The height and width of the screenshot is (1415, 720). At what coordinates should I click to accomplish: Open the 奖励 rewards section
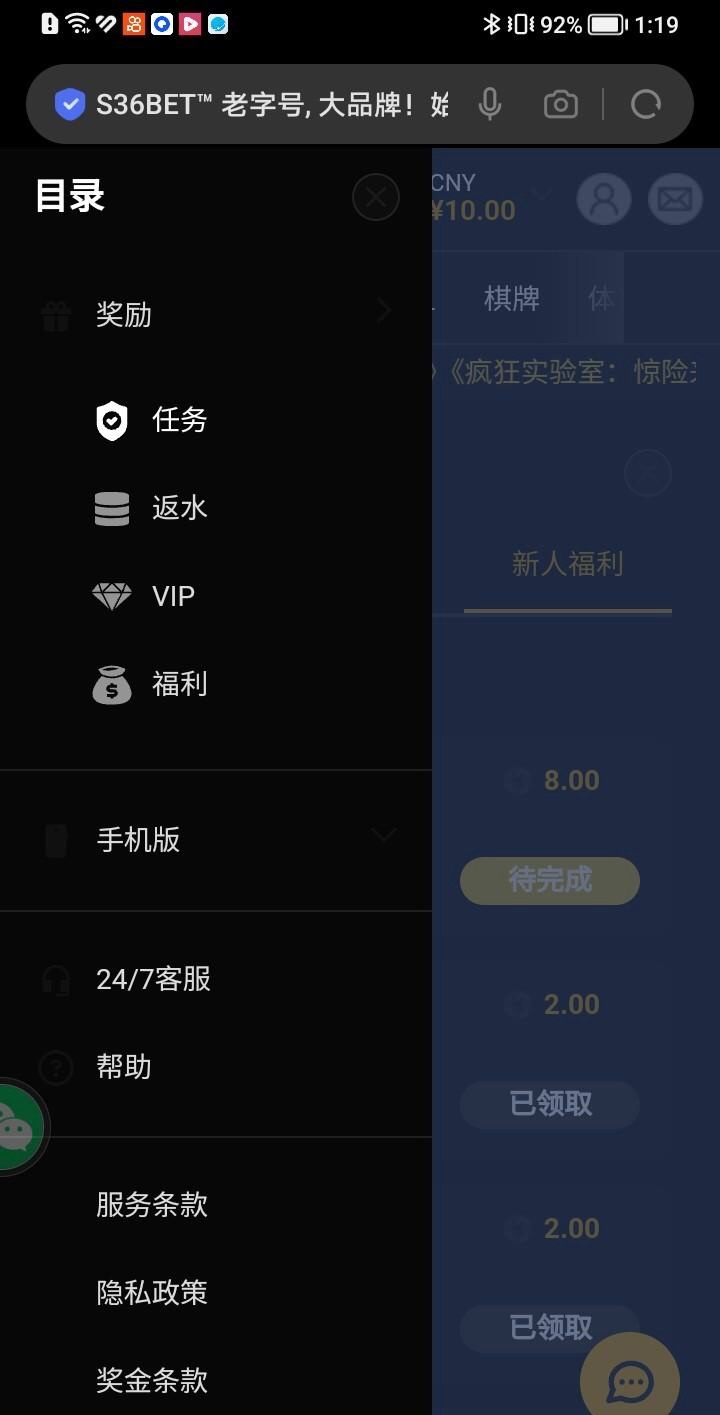point(215,314)
